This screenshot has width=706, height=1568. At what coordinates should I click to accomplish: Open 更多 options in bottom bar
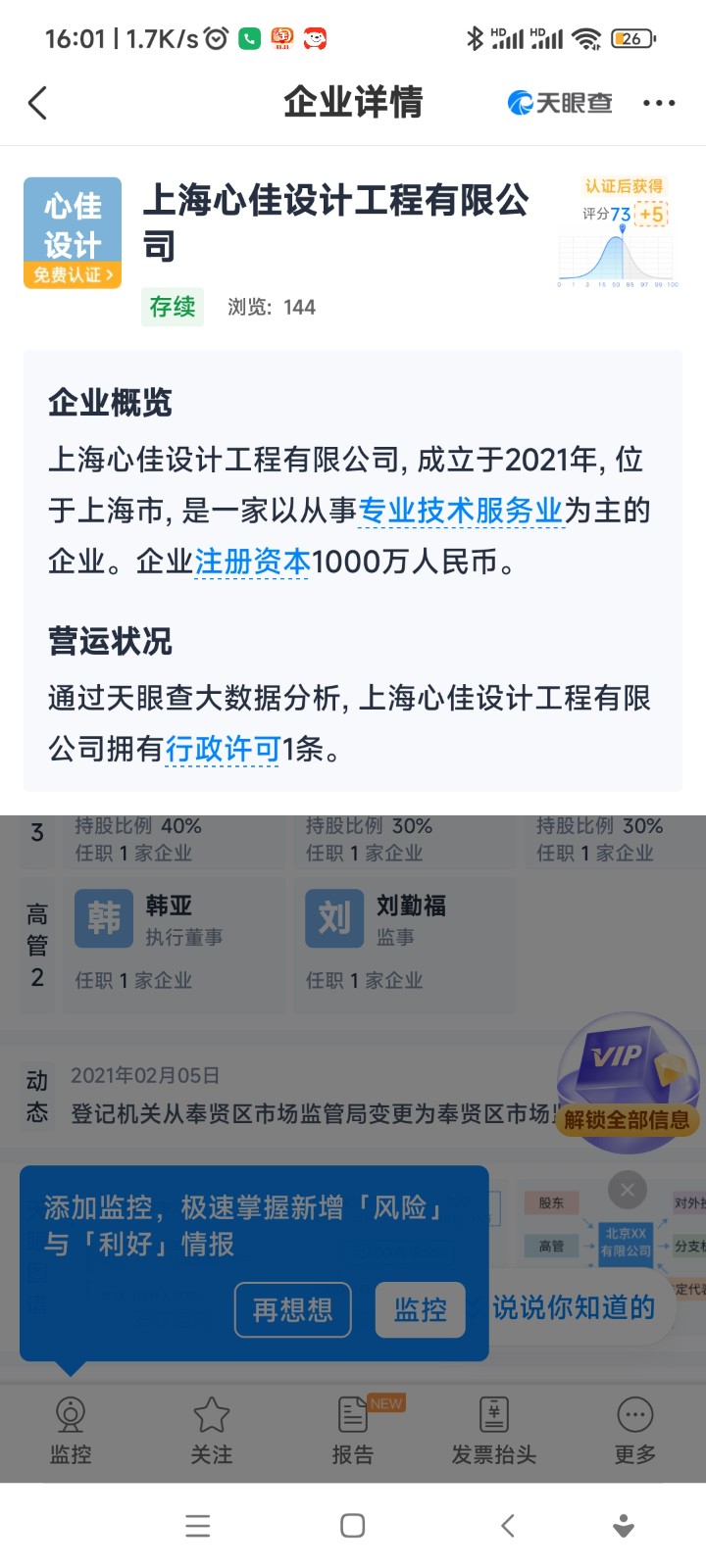click(x=635, y=1431)
